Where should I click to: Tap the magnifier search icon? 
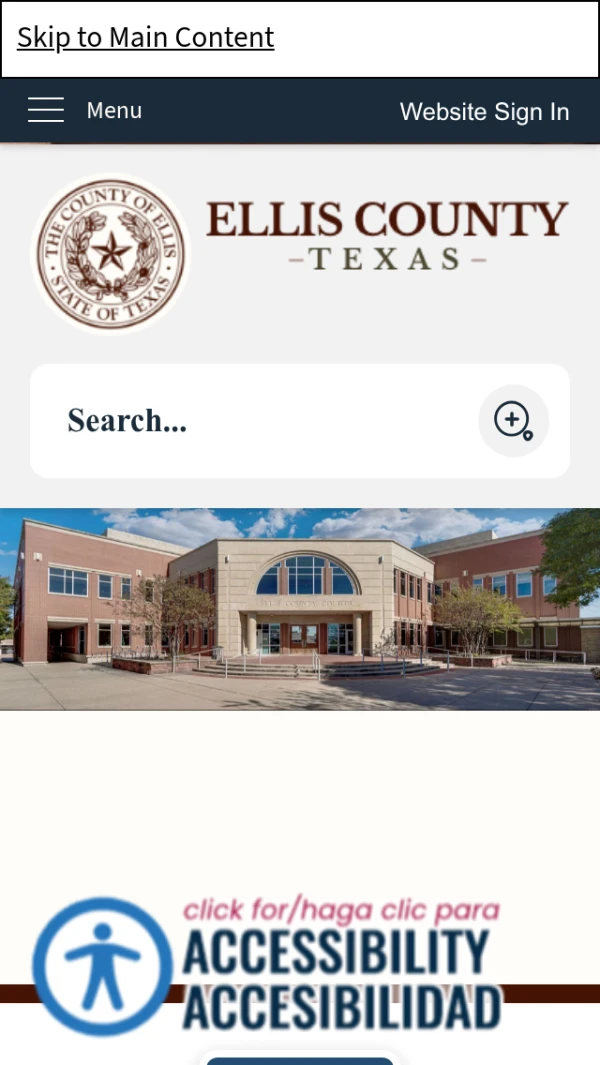point(513,420)
